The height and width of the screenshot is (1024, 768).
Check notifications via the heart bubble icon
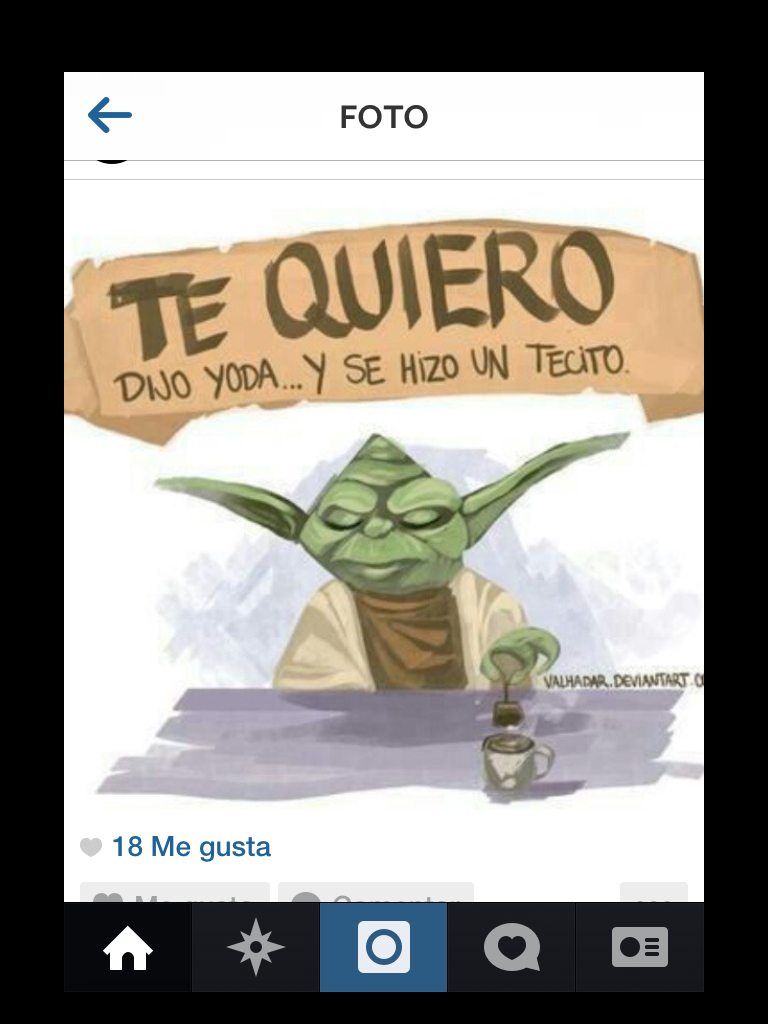click(511, 947)
